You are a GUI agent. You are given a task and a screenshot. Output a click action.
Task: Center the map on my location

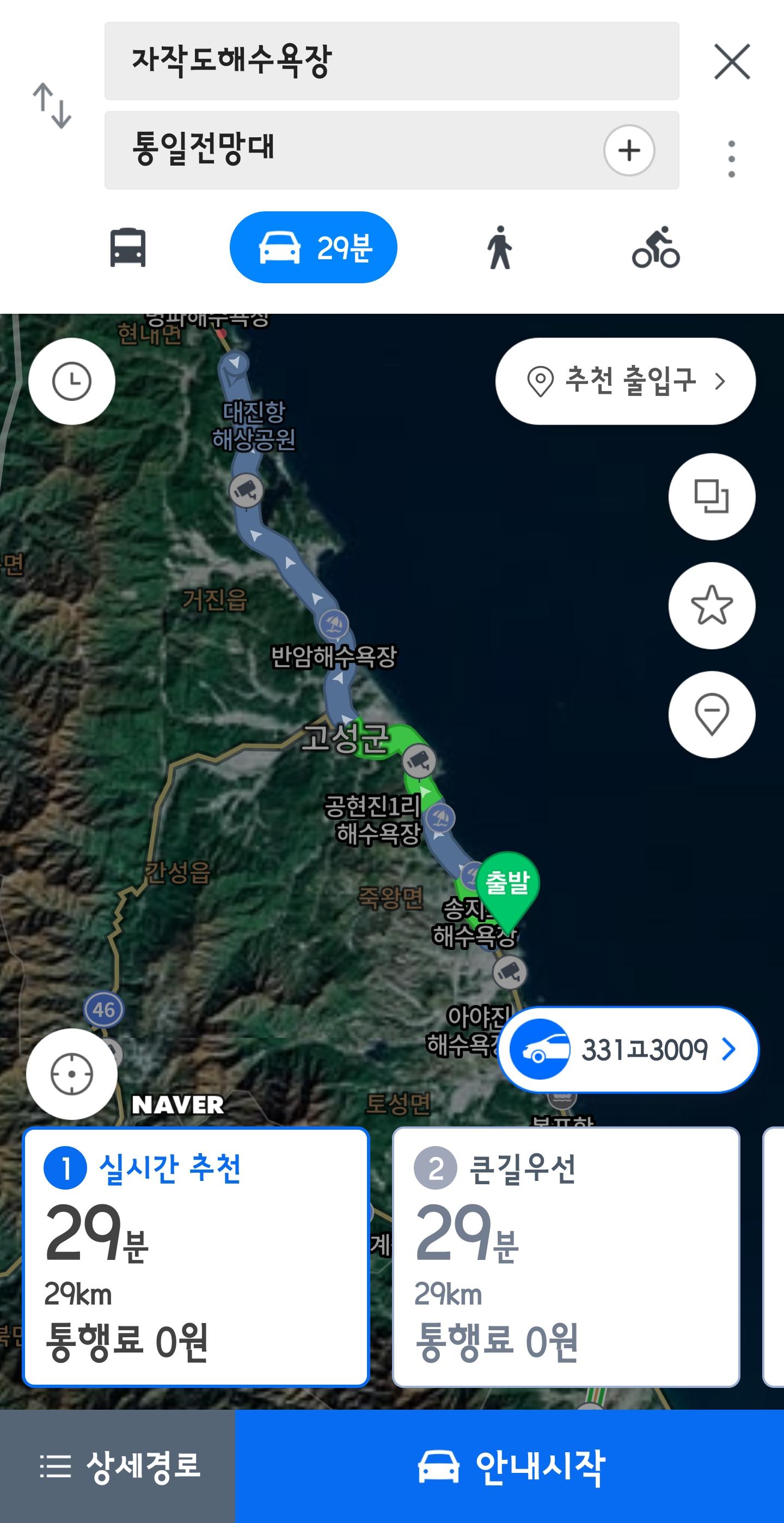tap(71, 1074)
